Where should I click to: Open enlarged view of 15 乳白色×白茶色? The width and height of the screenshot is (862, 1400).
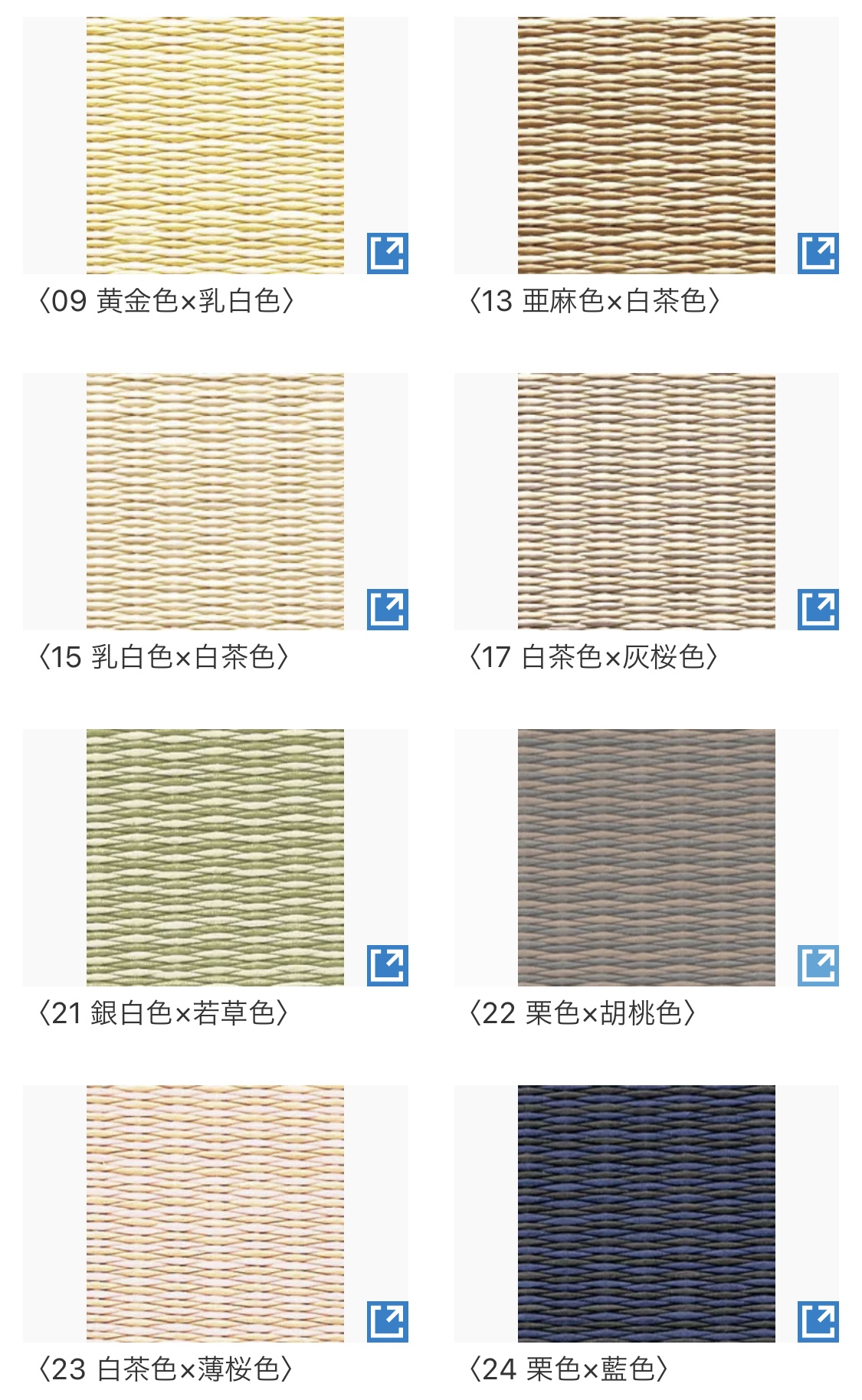coord(387,610)
